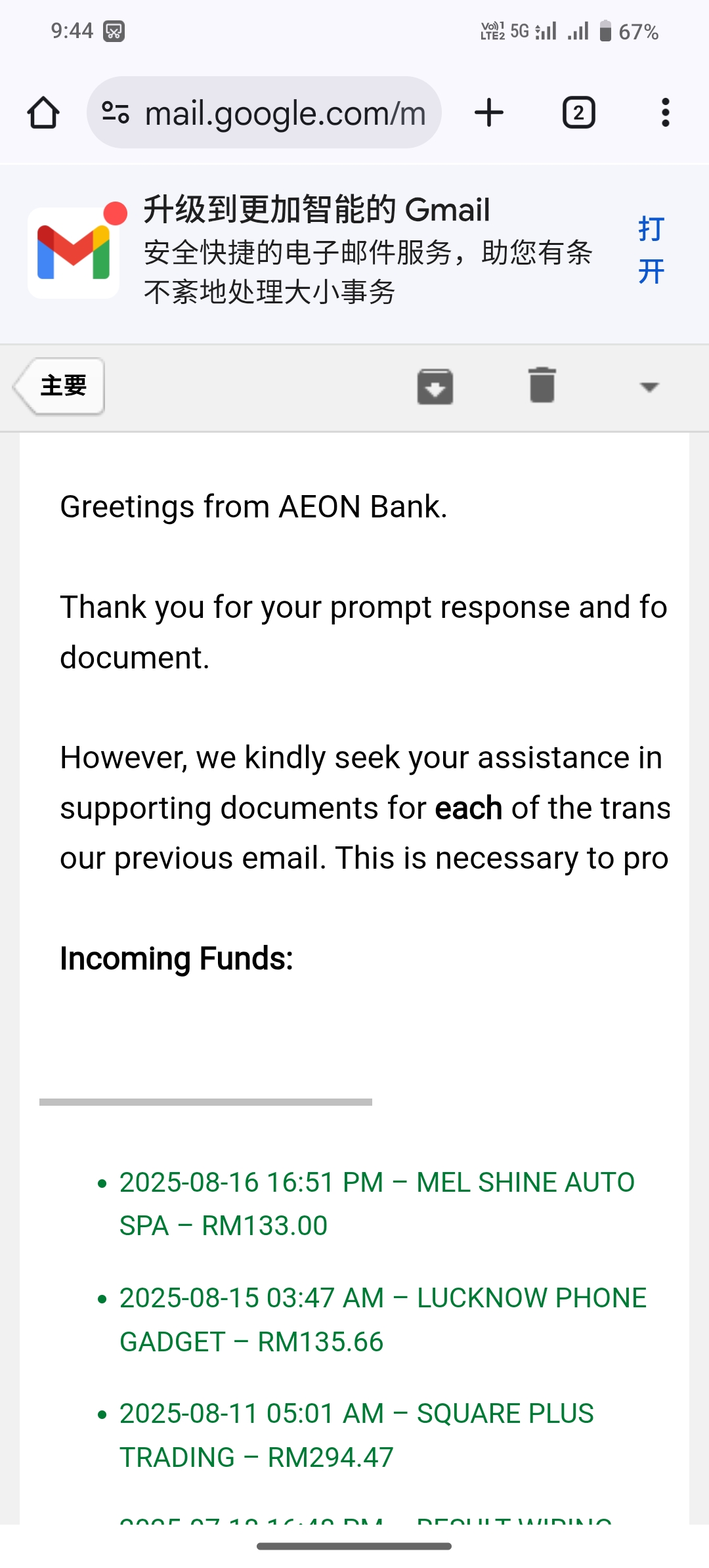Tap 打开 to open the Gmail app
Screen dimensions: 709x1568
651,250
